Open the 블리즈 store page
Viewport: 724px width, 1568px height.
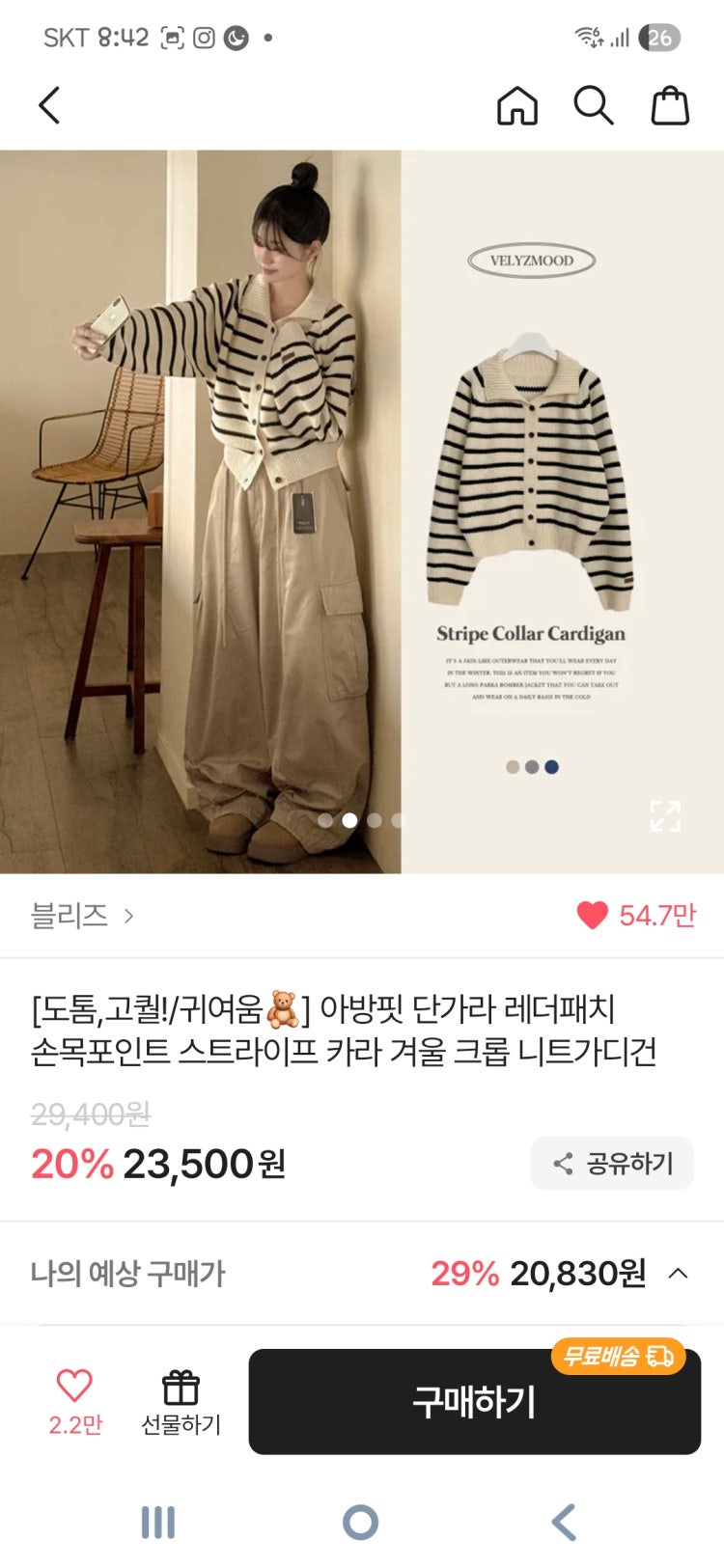[82, 915]
